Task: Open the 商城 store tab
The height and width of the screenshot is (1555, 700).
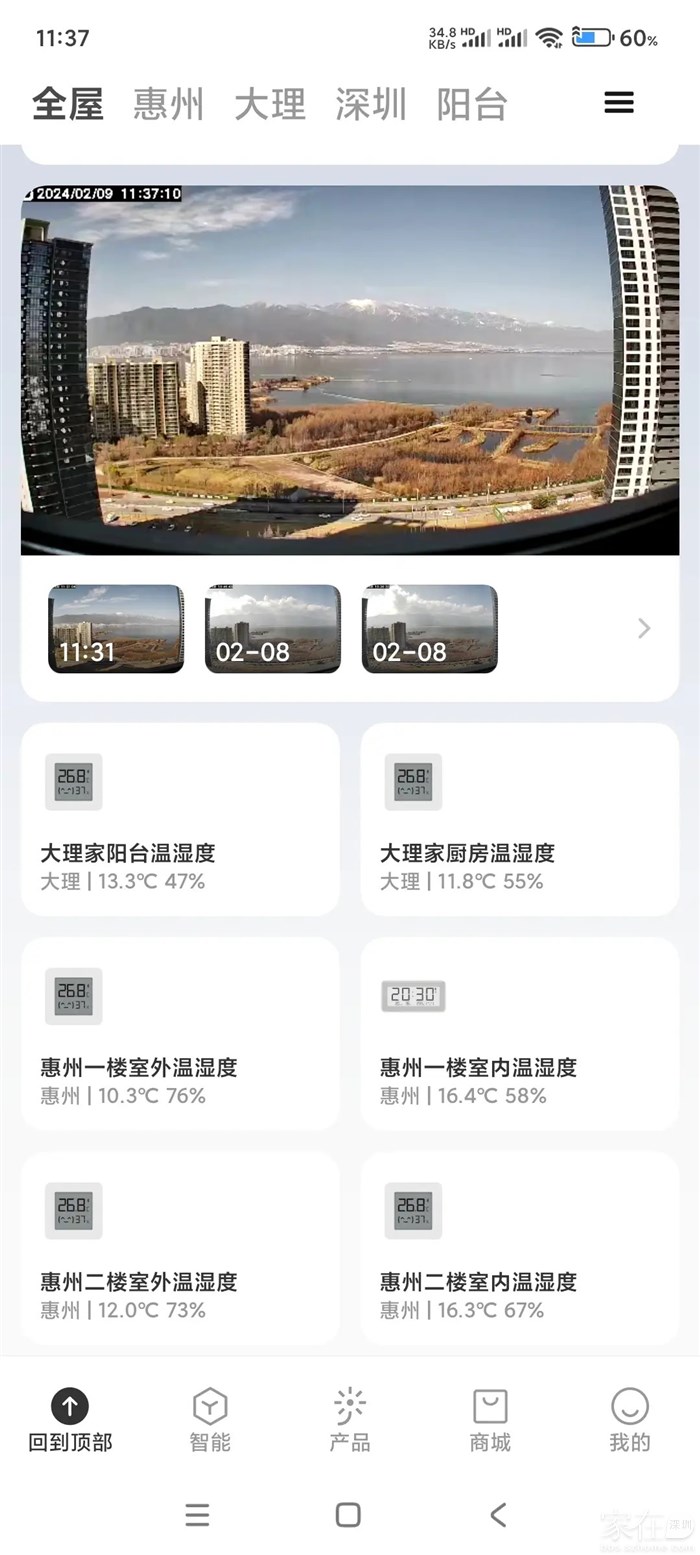Action: pyautogui.click(x=490, y=1419)
